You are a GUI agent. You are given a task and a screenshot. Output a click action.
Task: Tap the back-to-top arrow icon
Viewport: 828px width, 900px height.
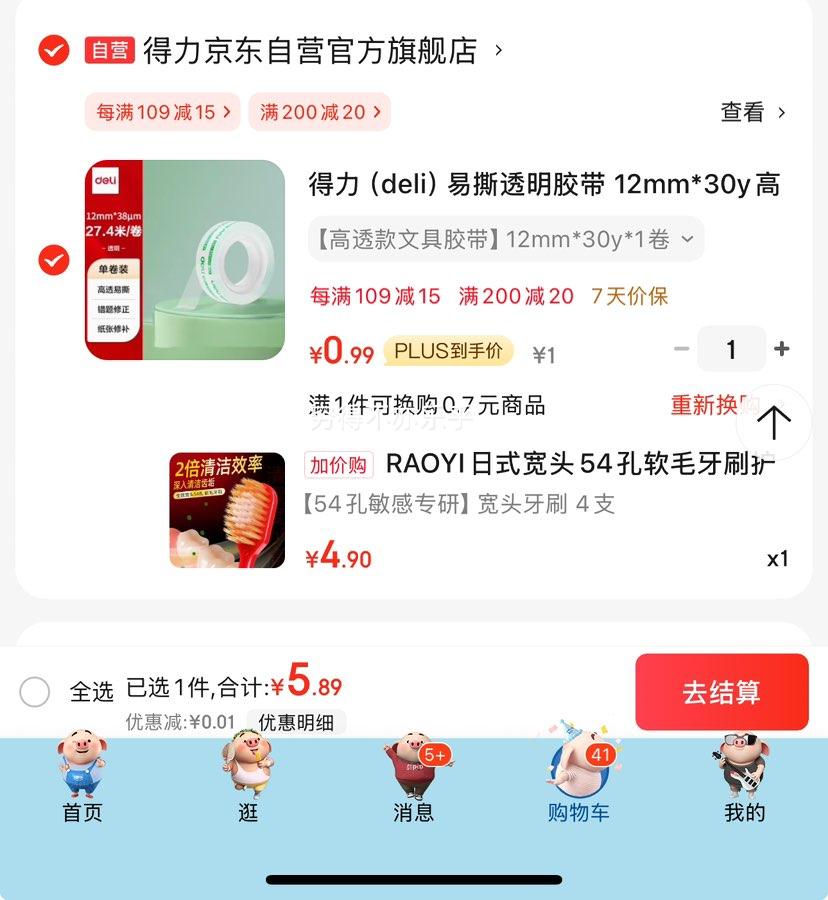tap(774, 422)
